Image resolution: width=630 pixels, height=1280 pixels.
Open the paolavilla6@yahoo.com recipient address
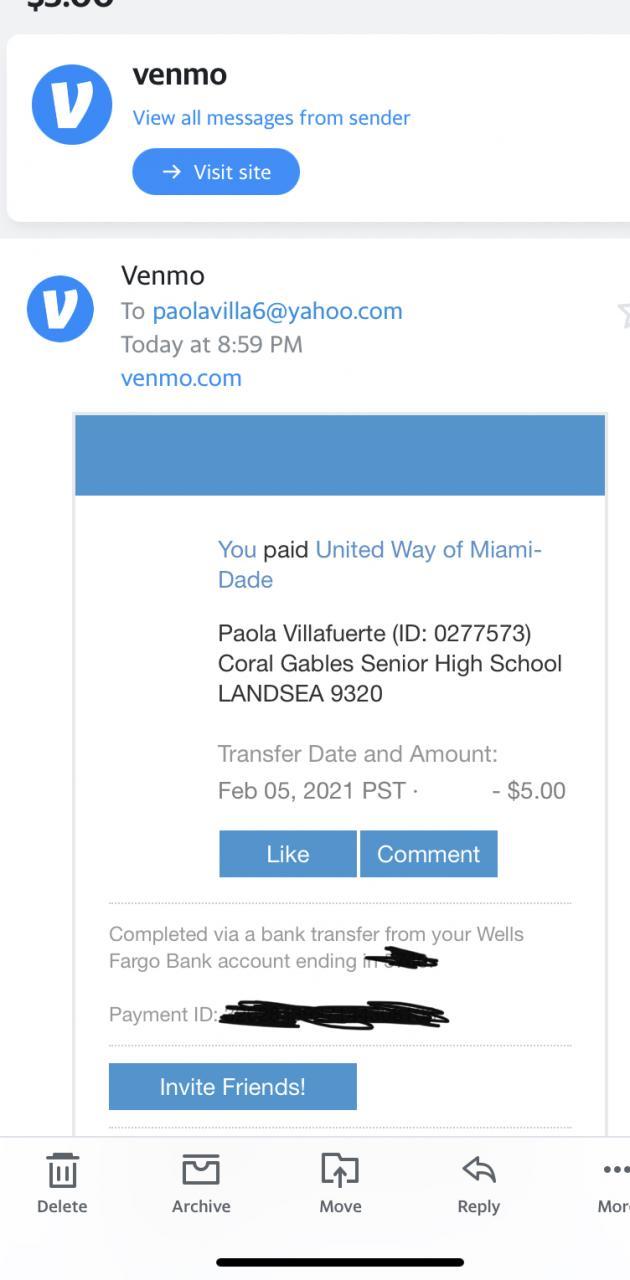pyautogui.click(x=277, y=311)
